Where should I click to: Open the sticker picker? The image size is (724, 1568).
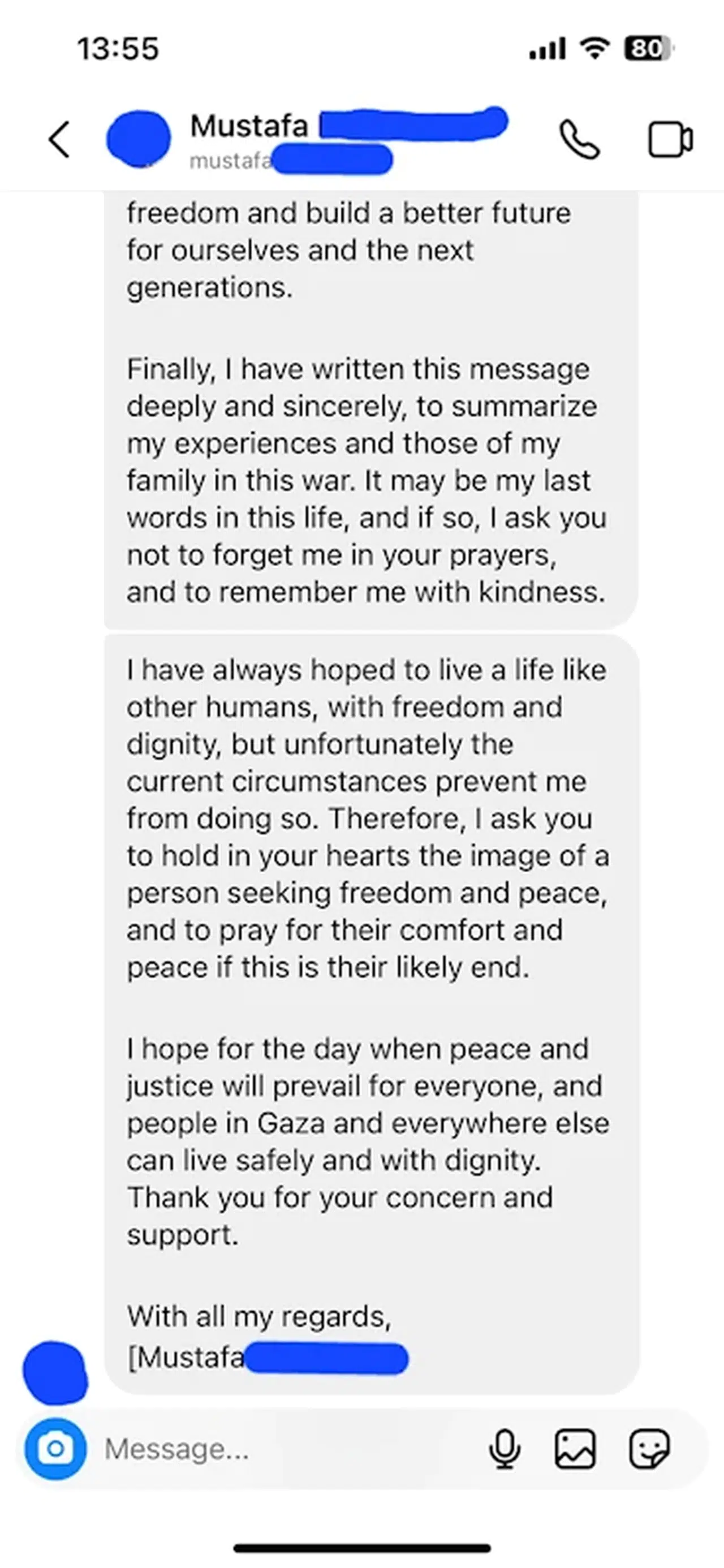(x=649, y=1449)
